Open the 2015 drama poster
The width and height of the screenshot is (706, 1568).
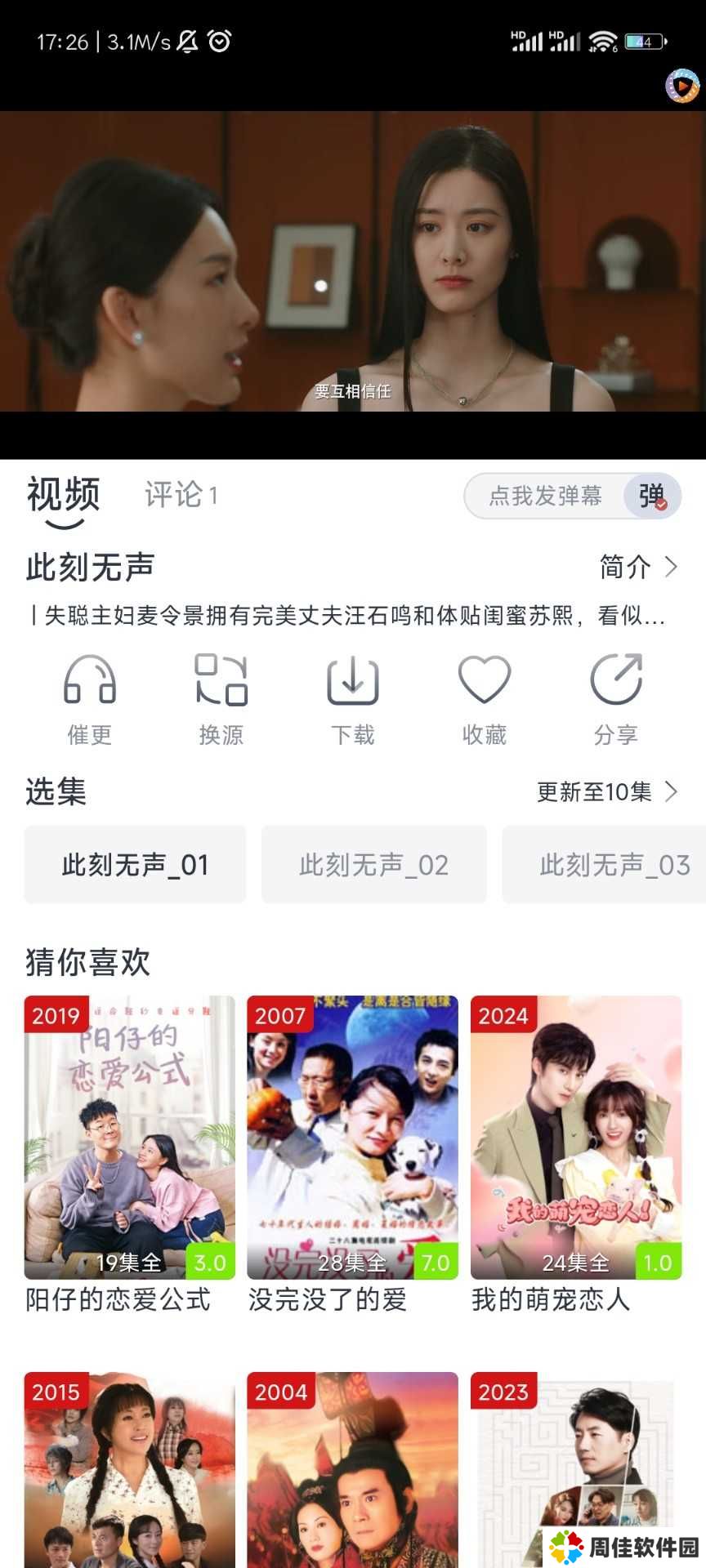tap(130, 1470)
